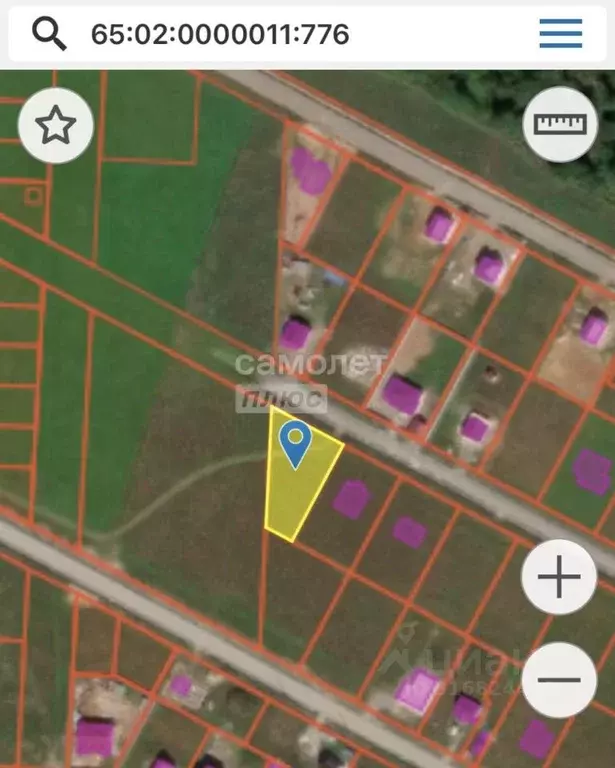Open the hamburger menu

click(x=560, y=34)
